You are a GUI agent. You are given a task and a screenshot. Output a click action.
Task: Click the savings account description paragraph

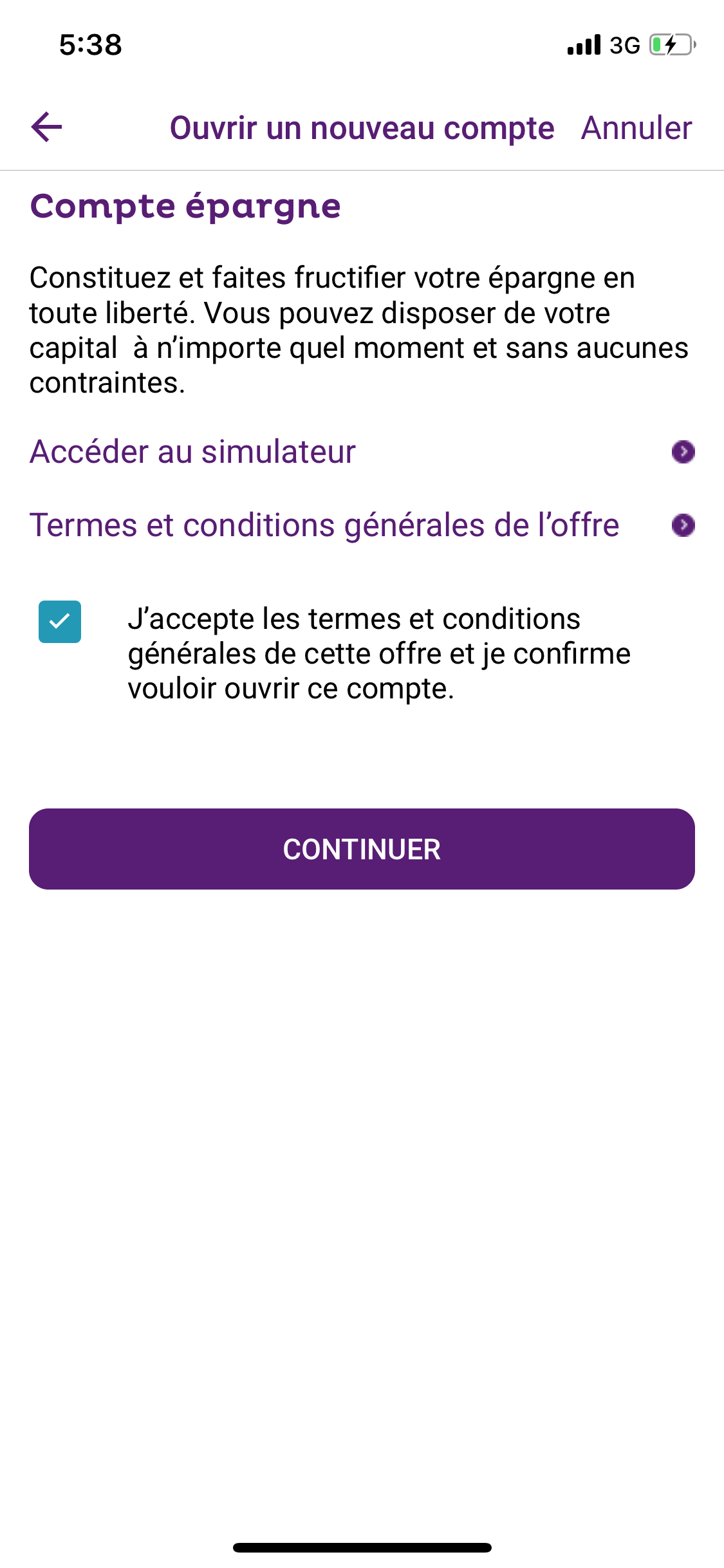[x=360, y=330]
